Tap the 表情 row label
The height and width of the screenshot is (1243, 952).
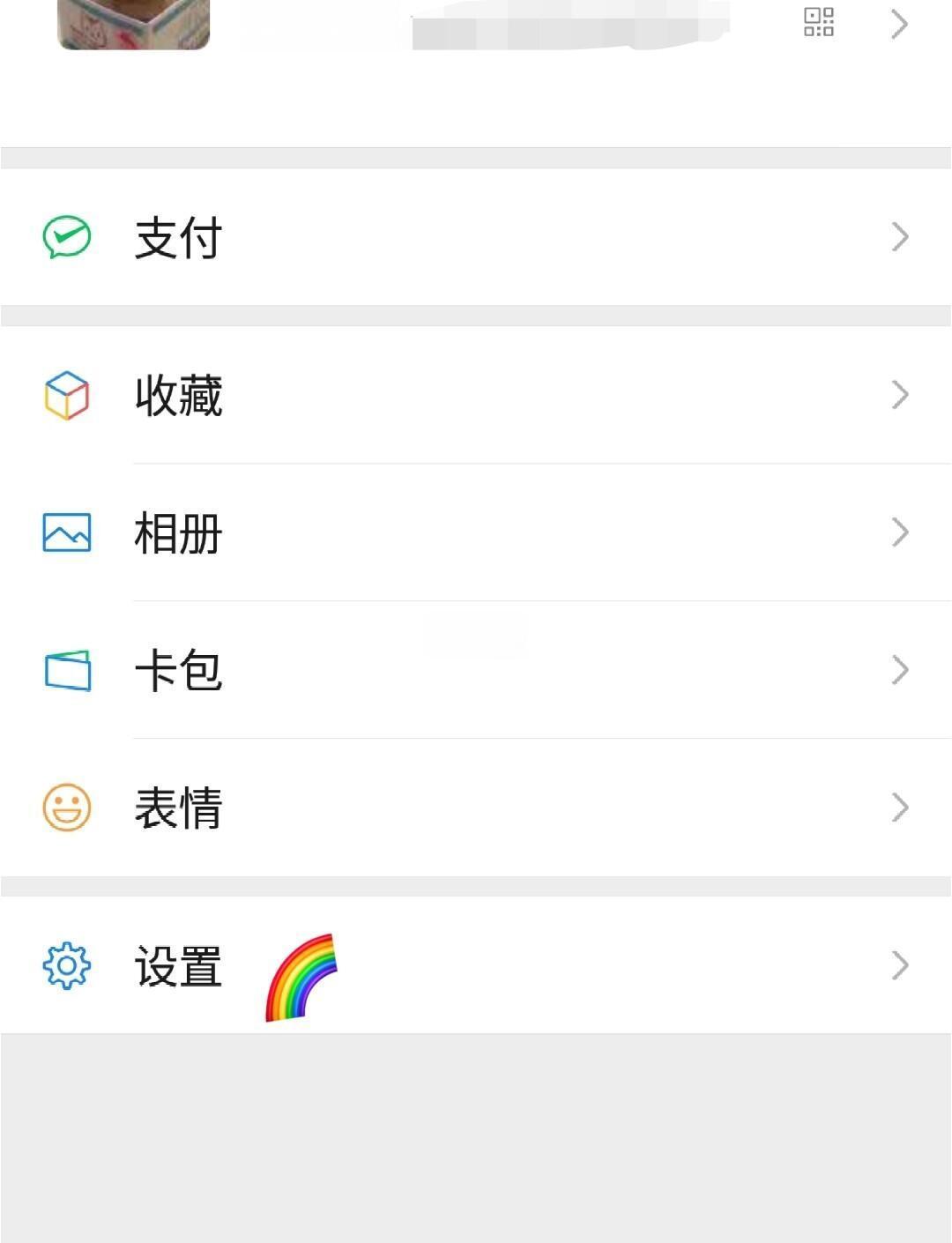(178, 807)
